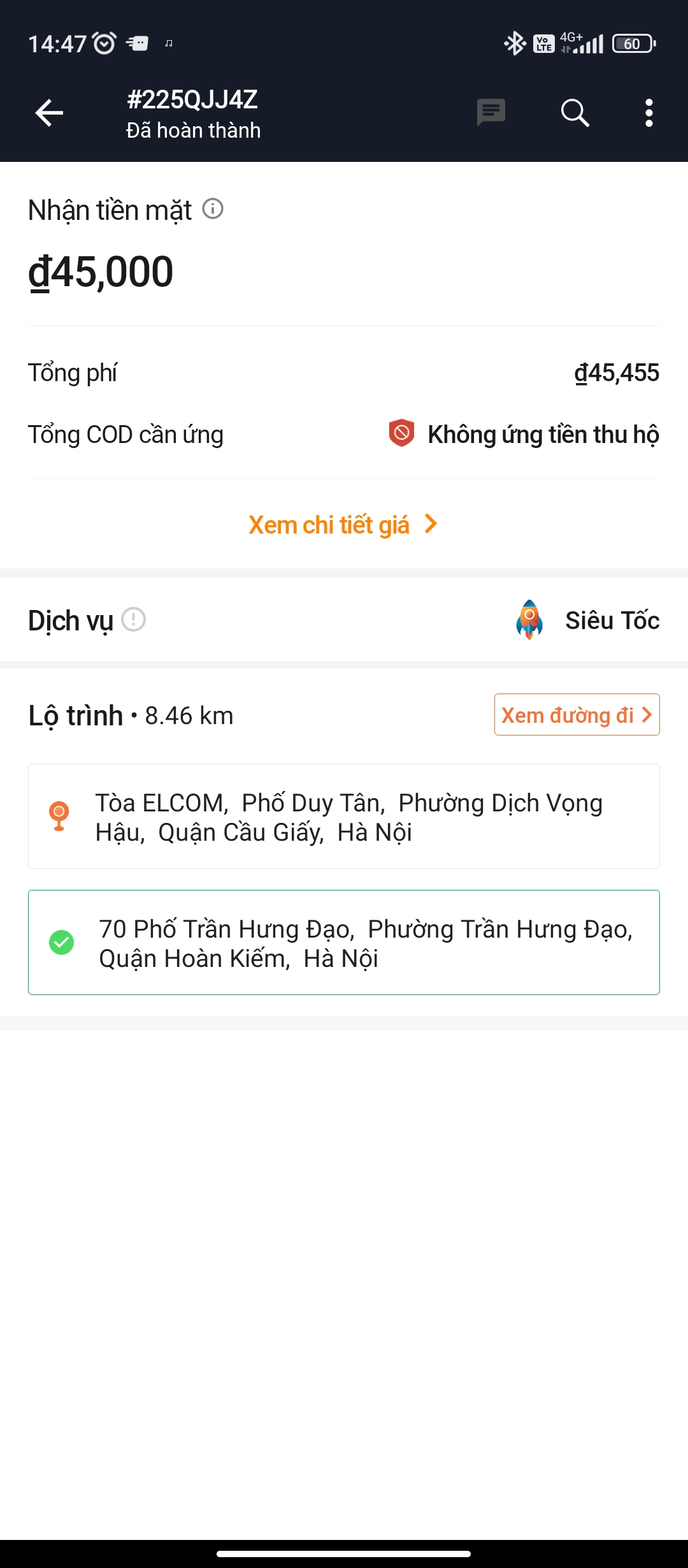Tap the search magnifier icon

(575, 113)
